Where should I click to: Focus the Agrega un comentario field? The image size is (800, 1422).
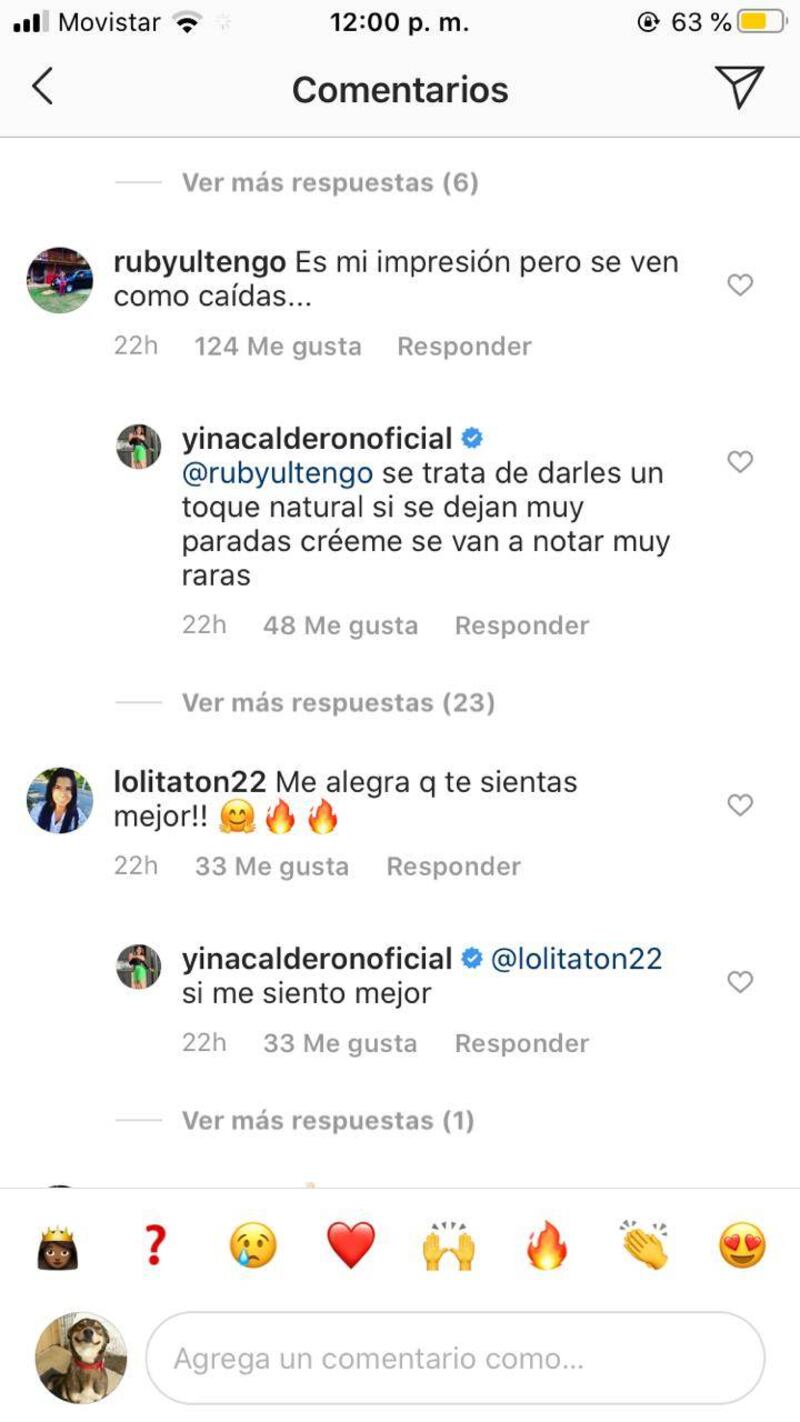point(455,1359)
